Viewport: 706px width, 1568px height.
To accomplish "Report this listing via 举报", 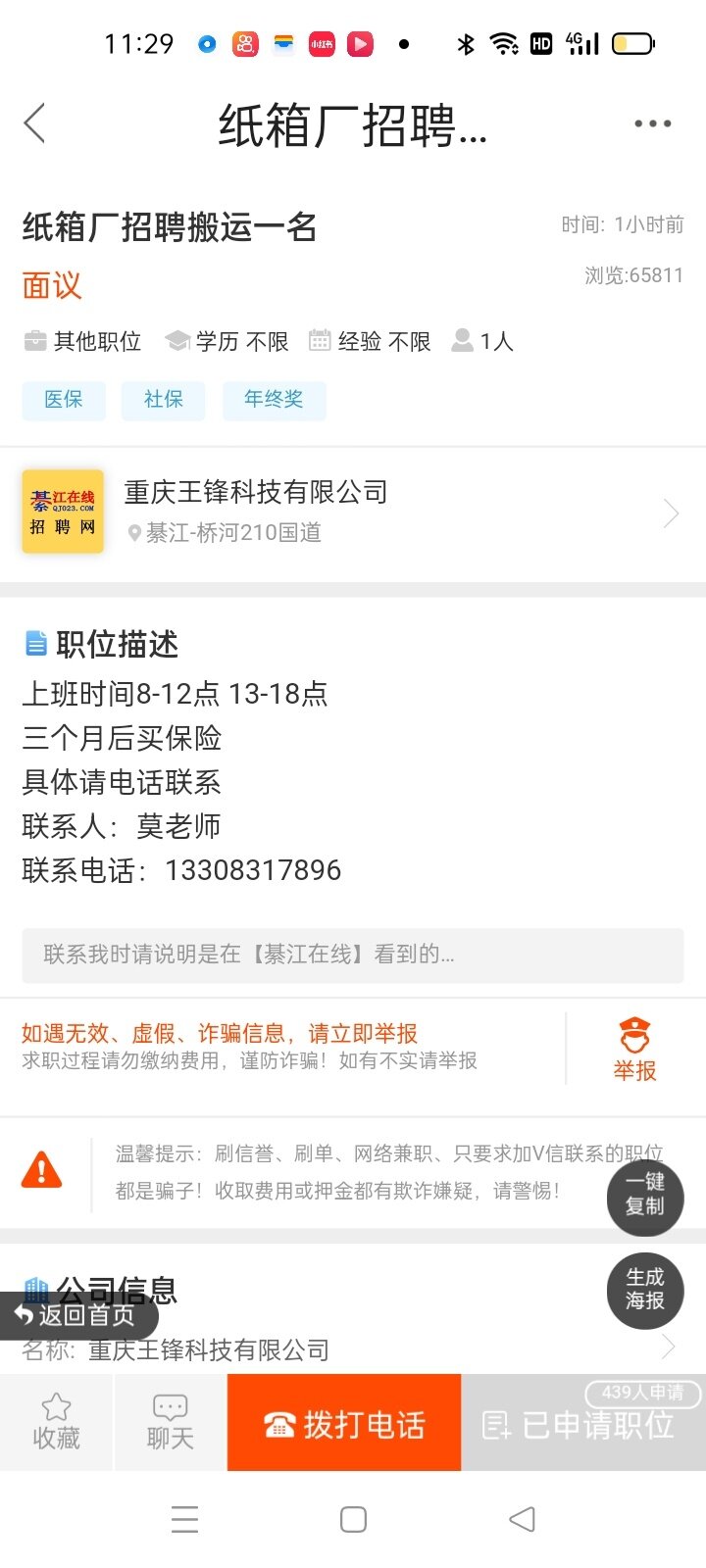I will [x=634, y=1050].
